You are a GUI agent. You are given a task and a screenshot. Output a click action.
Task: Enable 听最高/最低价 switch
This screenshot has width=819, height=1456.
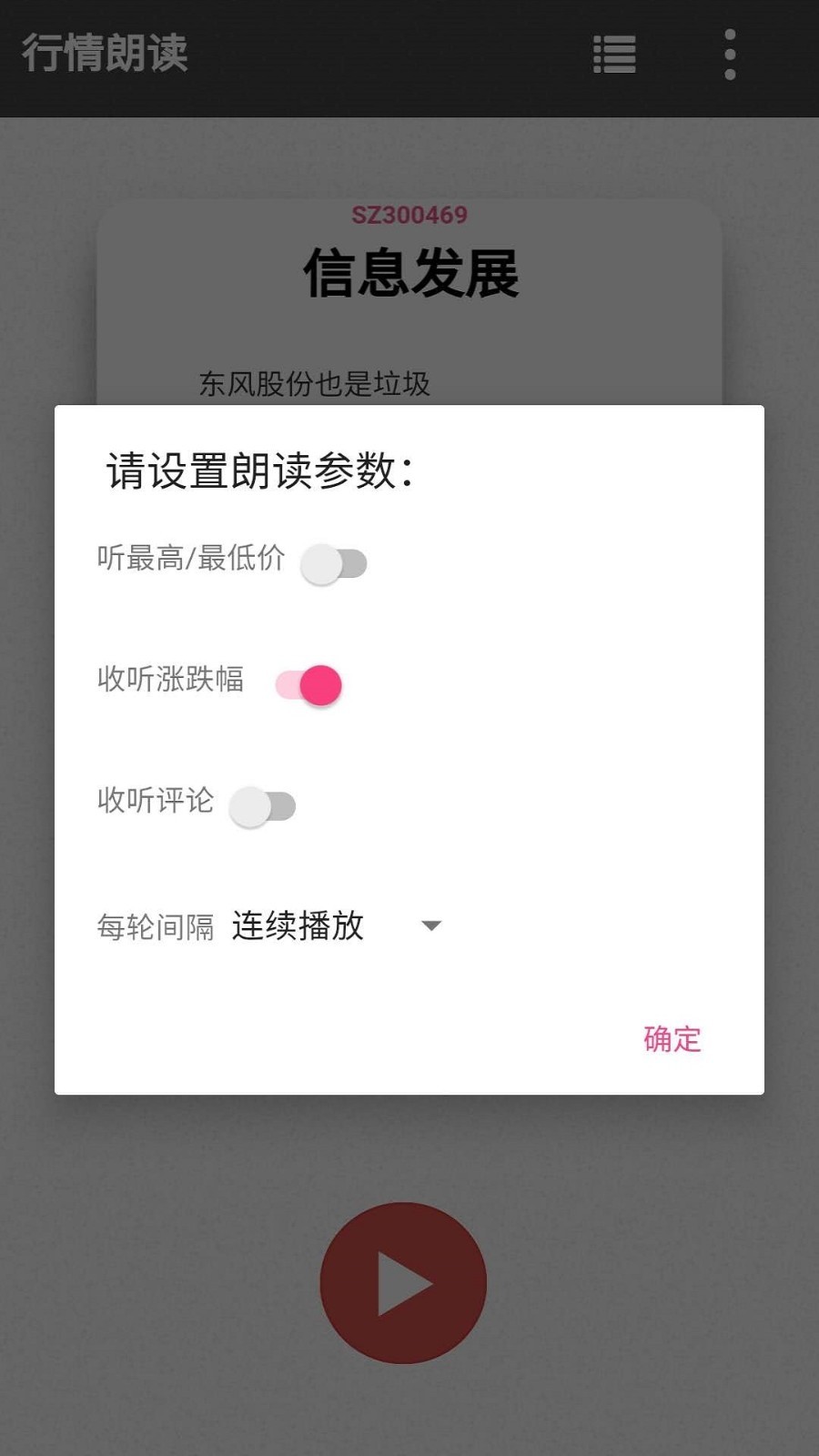332,562
